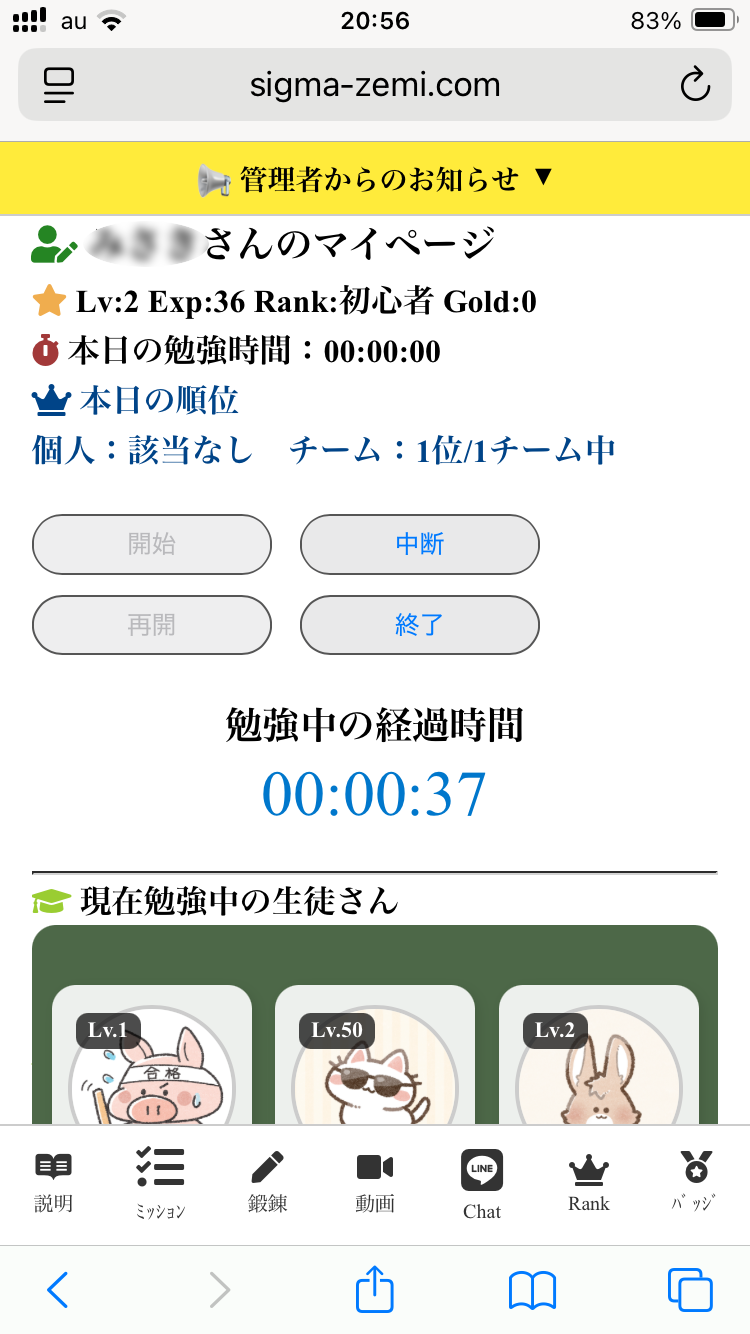Viewport: 750px width, 1334px height.
Task: Open the LINE Chat tab
Action: pyautogui.click(x=482, y=1184)
